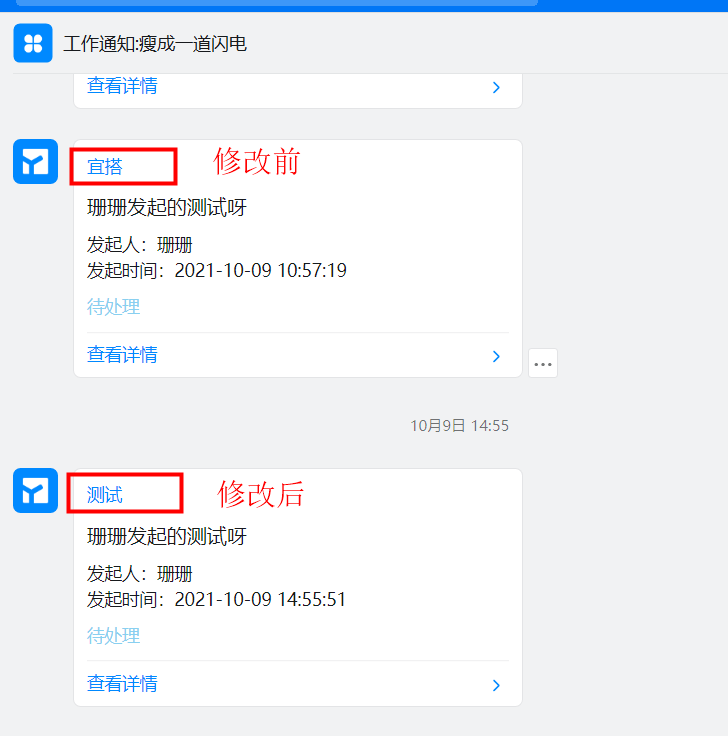
Task: Open the sender avatar beside the 测试 card
Action: [x=35, y=491]
